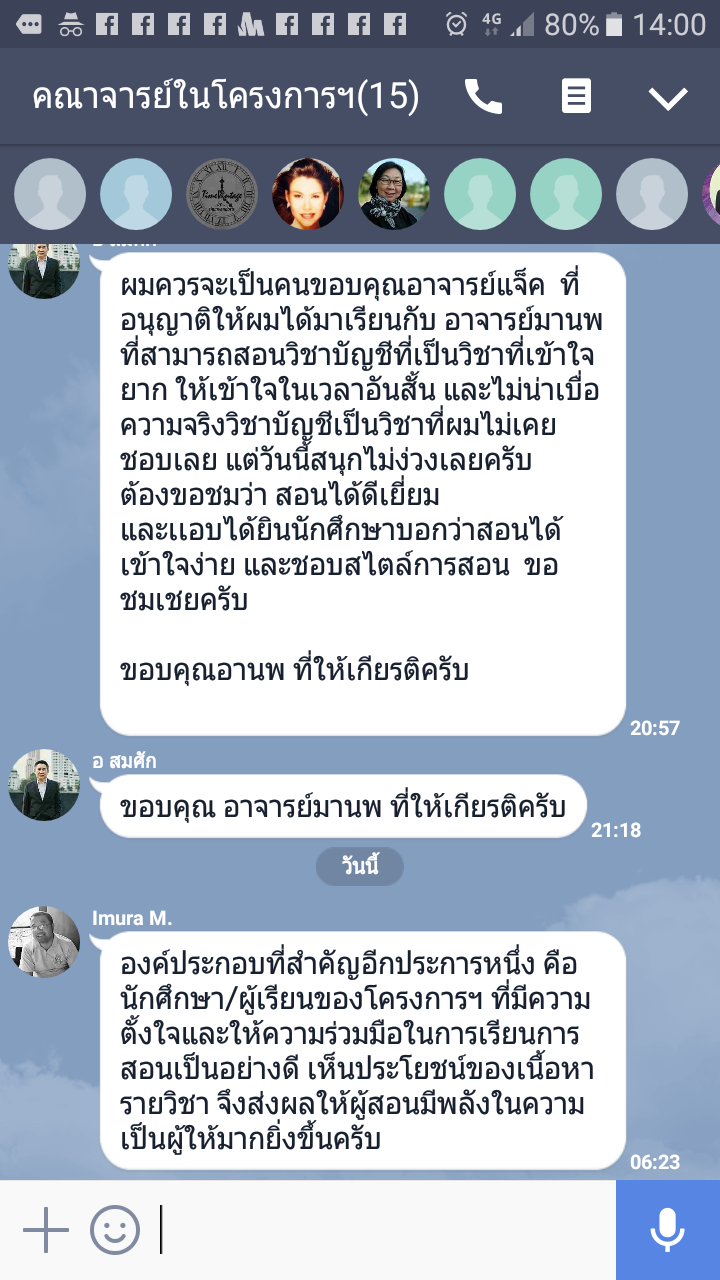The height and width of the screenshot is (1280, 720).
Task: Open อ สมศักดิ์'s profile avatar
Action: [44, 785]
